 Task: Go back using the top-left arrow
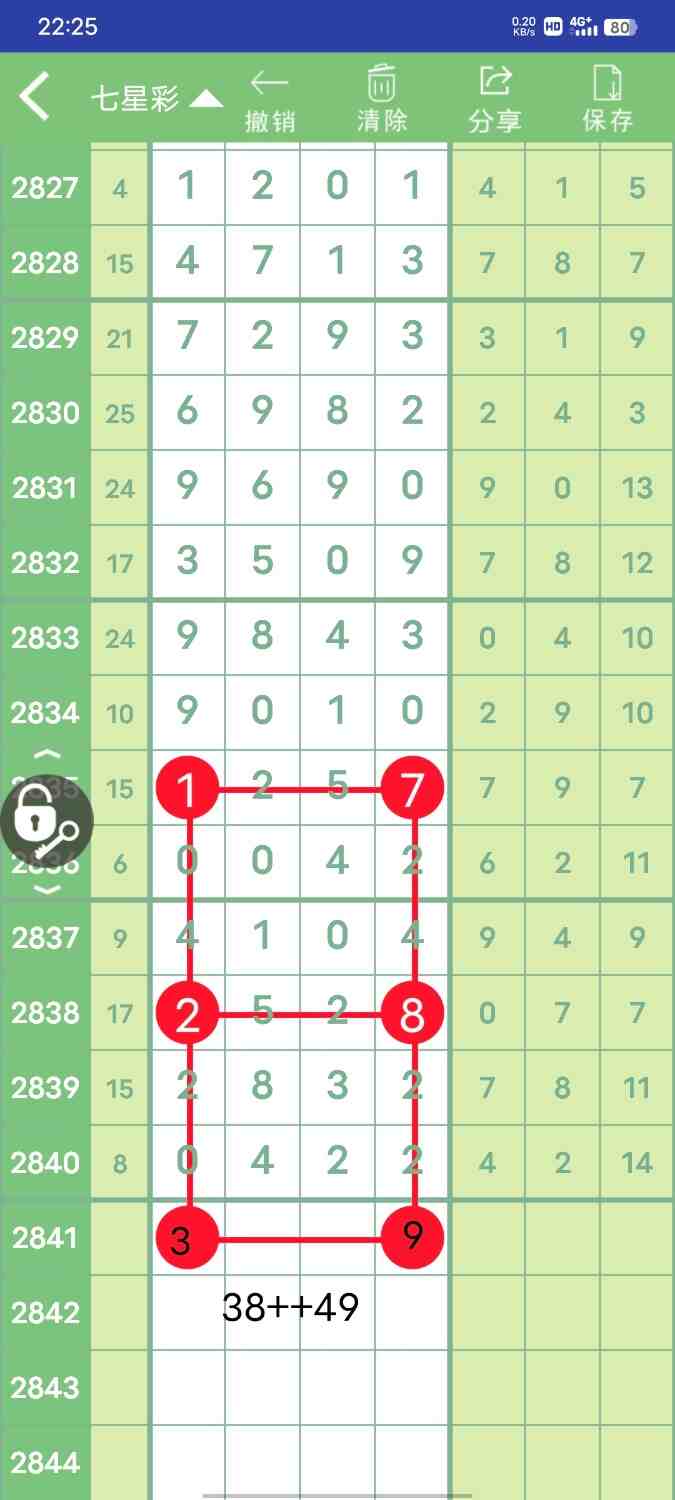pyautogui.click(x=35, y=98)
